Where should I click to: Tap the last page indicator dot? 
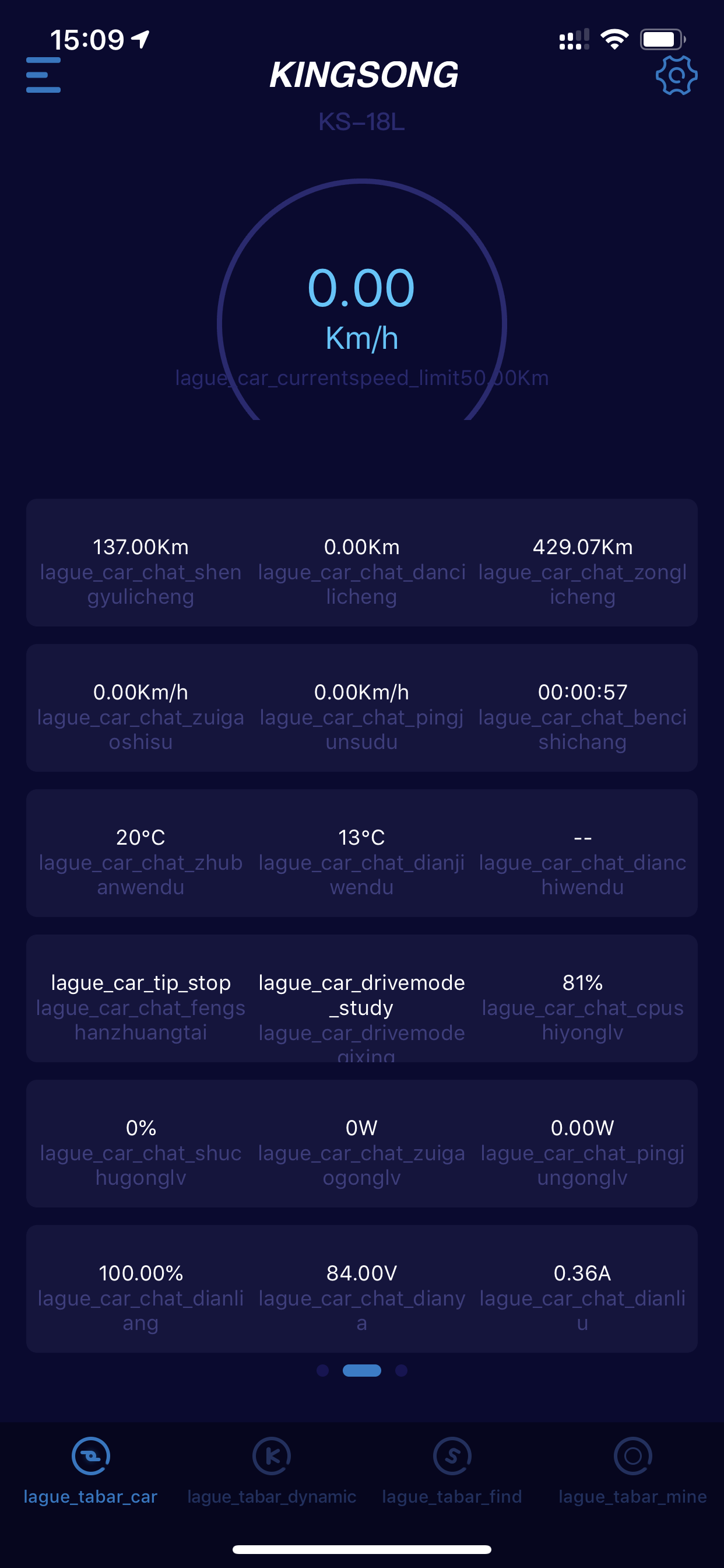(x=401, y=1370)
